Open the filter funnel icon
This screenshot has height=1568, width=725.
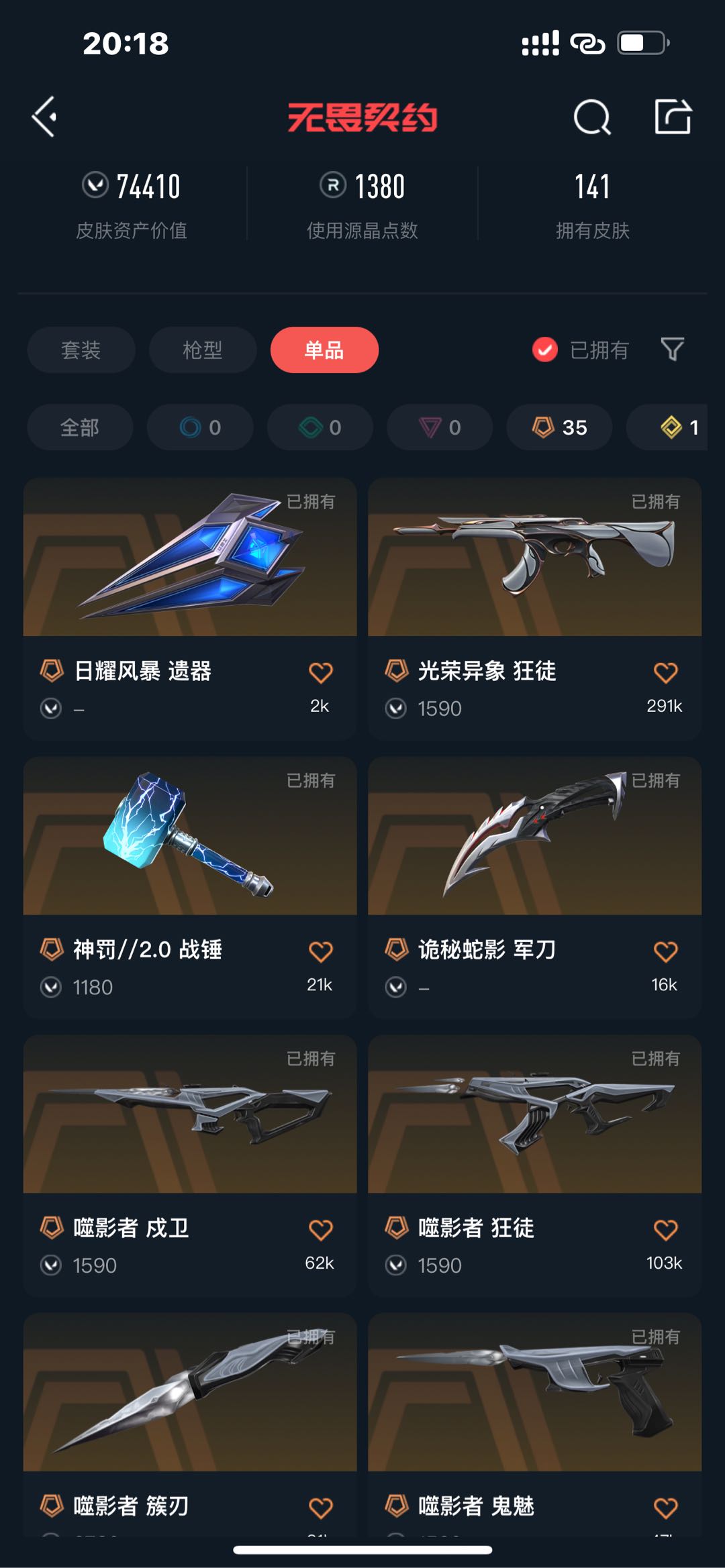[x=672, y=349]
